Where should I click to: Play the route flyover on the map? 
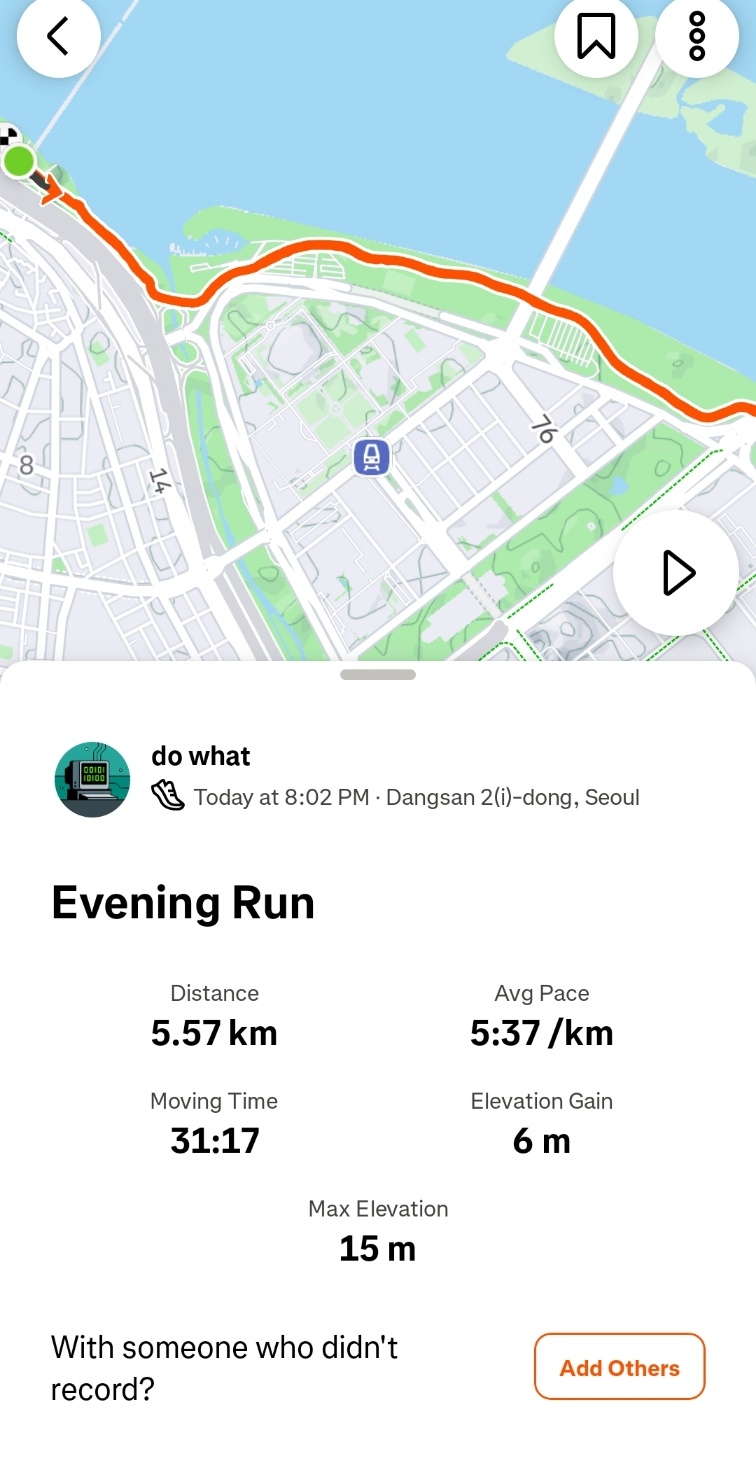[677, 574]
